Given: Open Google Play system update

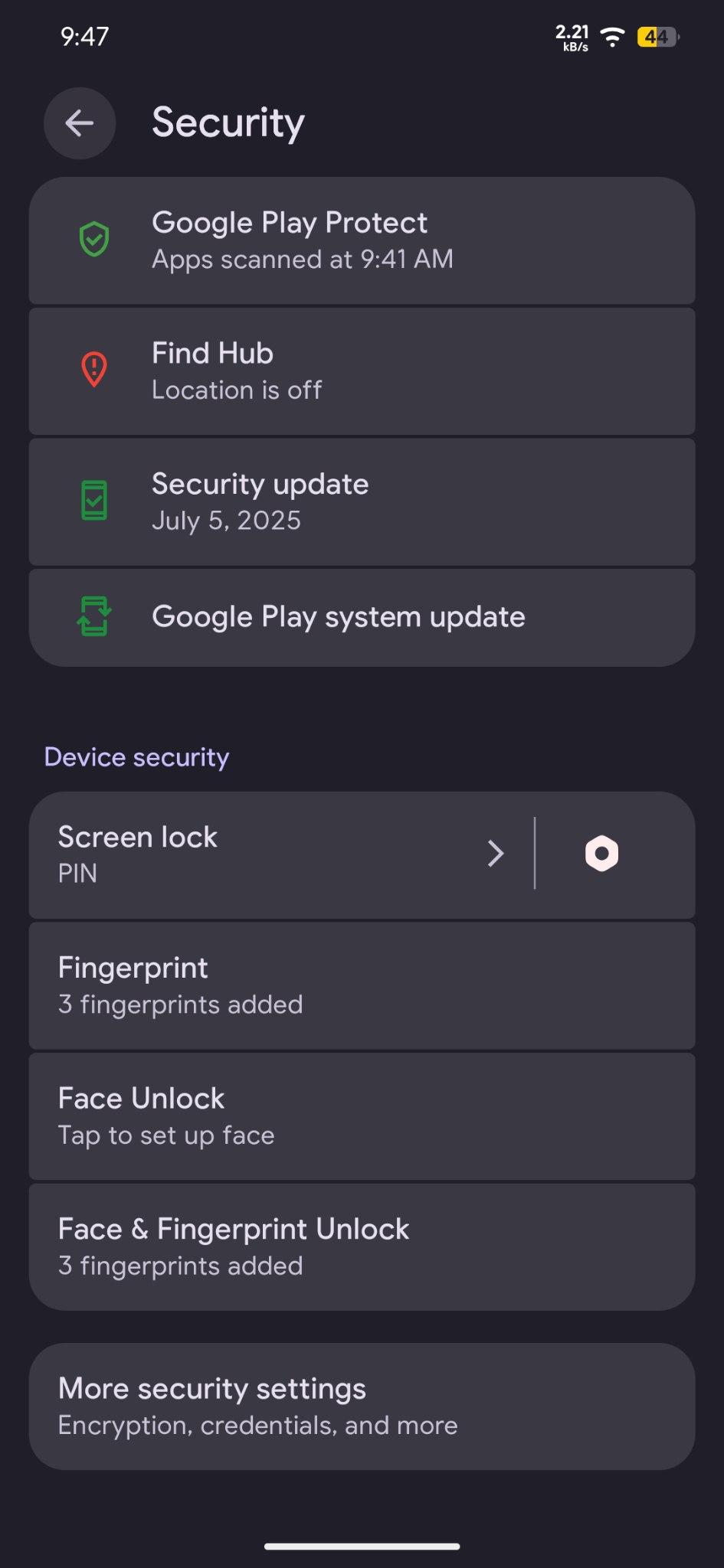Looking at the screenshot, I should (362, 618).
